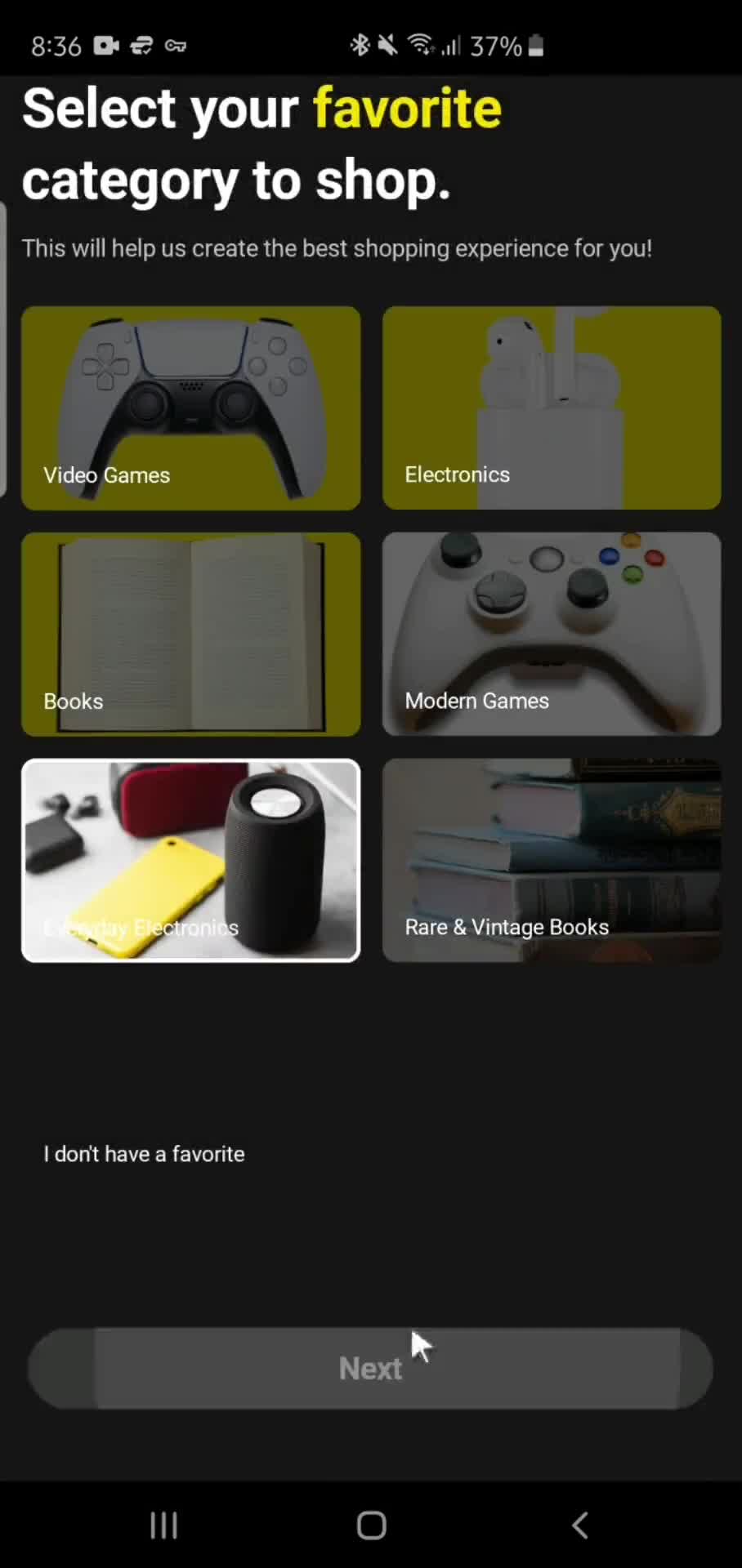Go back using the system back button

(579, 1525)
